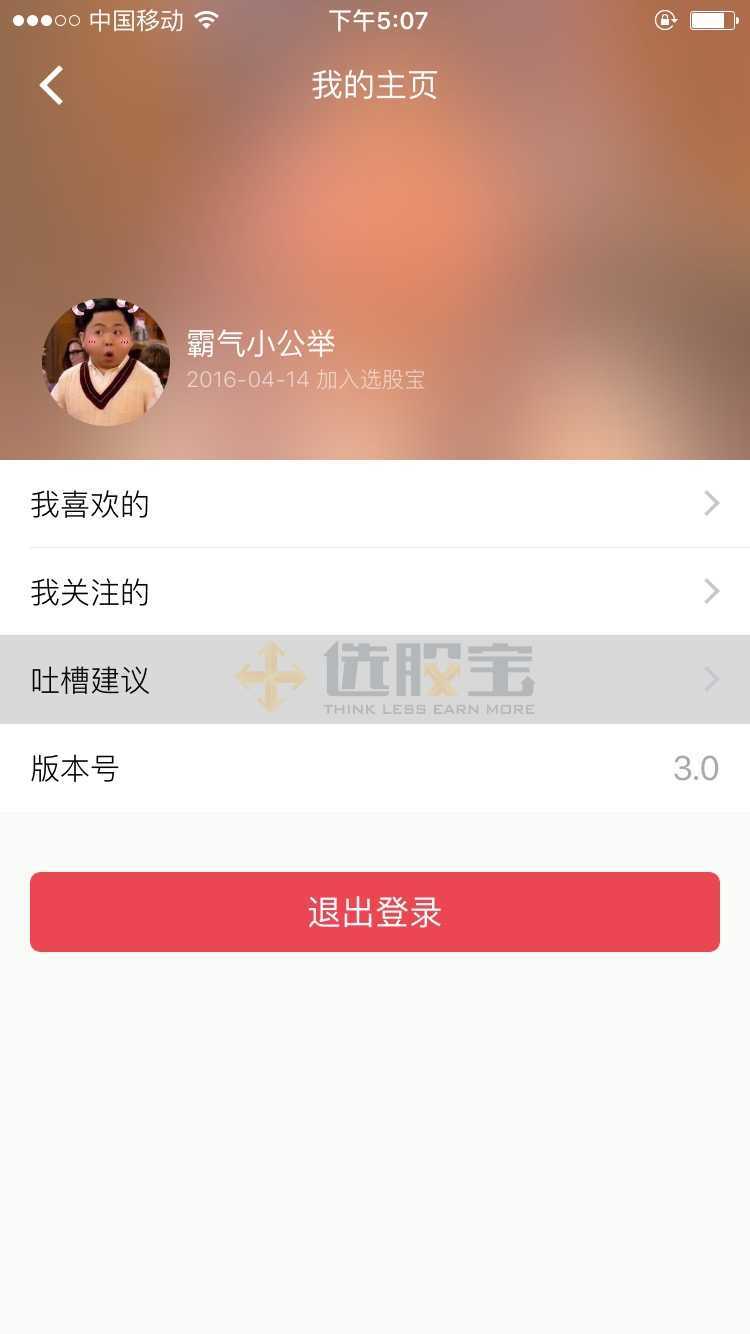Image resolution: width=750 pixels, height=1334 pixels.
Task: Open the 我关注的 list
Action: click(375, 592)
